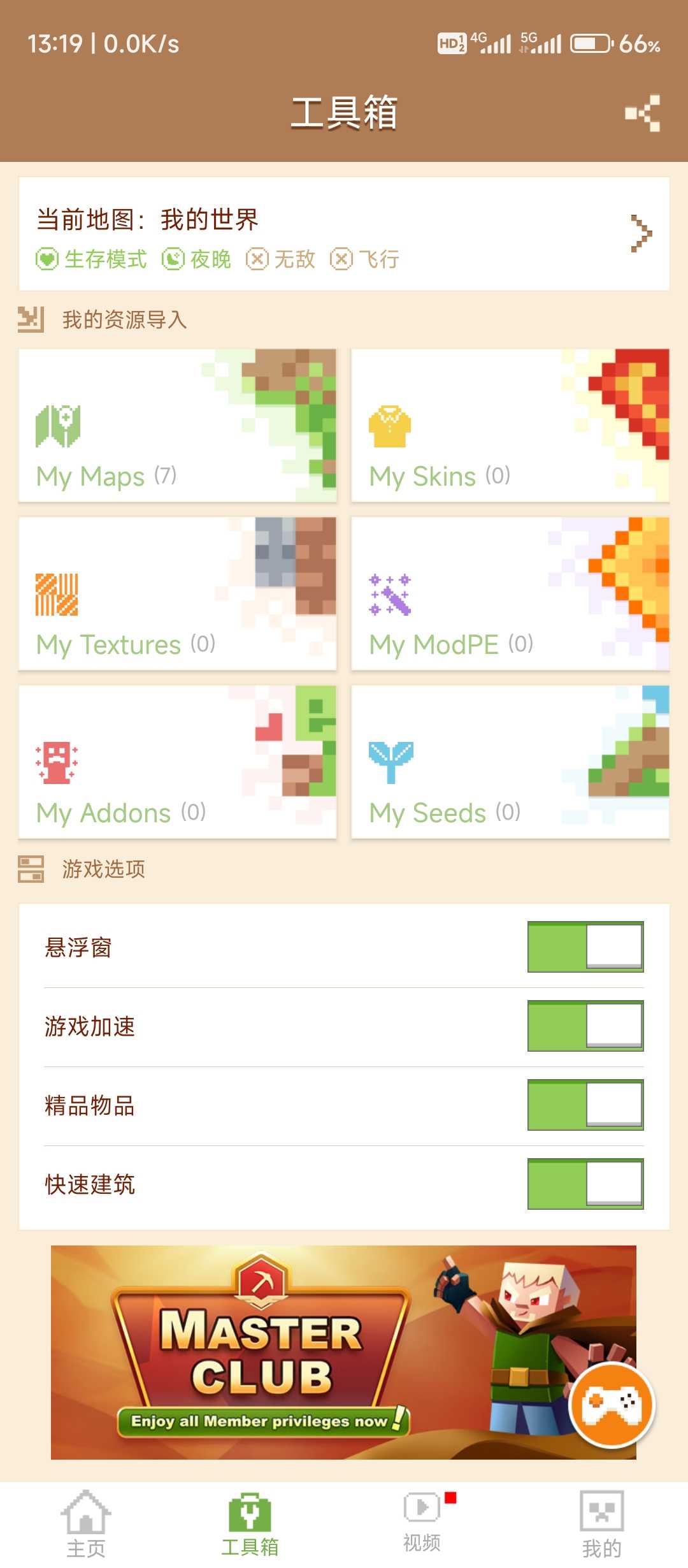This screenshot has width=688, height=1568.
Task: Tap the orange gamepad floating button
Action: click(612, 1405)
